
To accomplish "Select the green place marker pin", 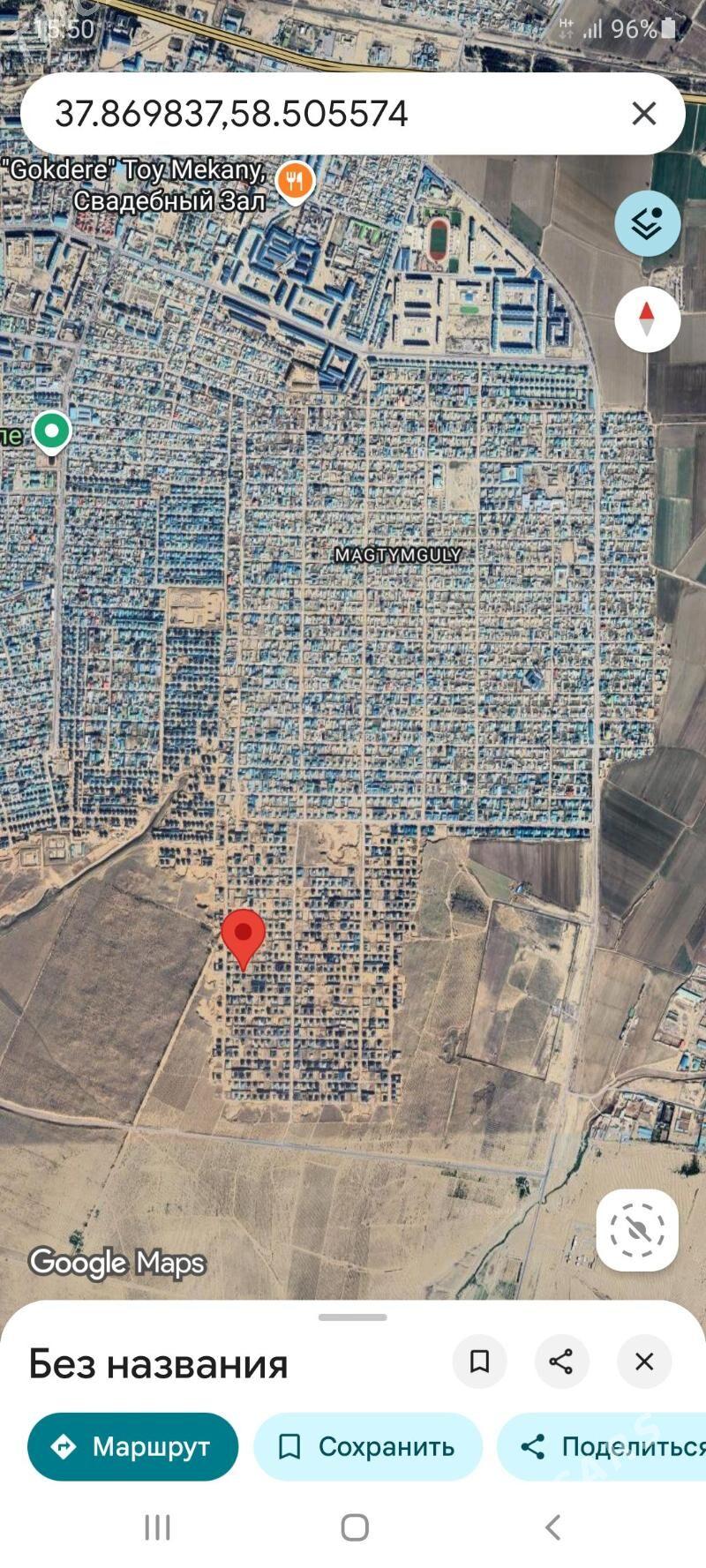I will click(x=52, y=432).
